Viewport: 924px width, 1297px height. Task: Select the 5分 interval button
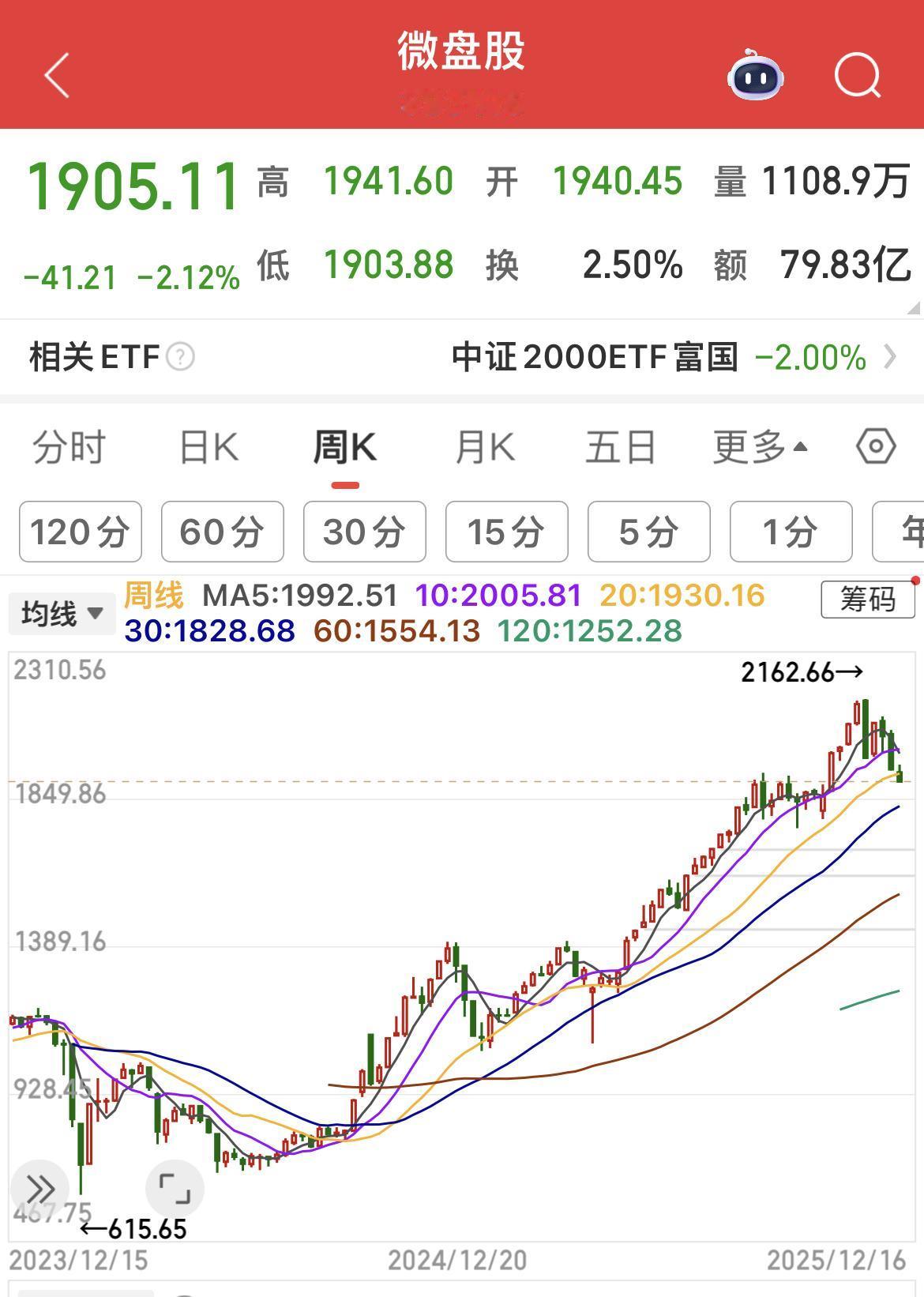[x=648, y=532]
